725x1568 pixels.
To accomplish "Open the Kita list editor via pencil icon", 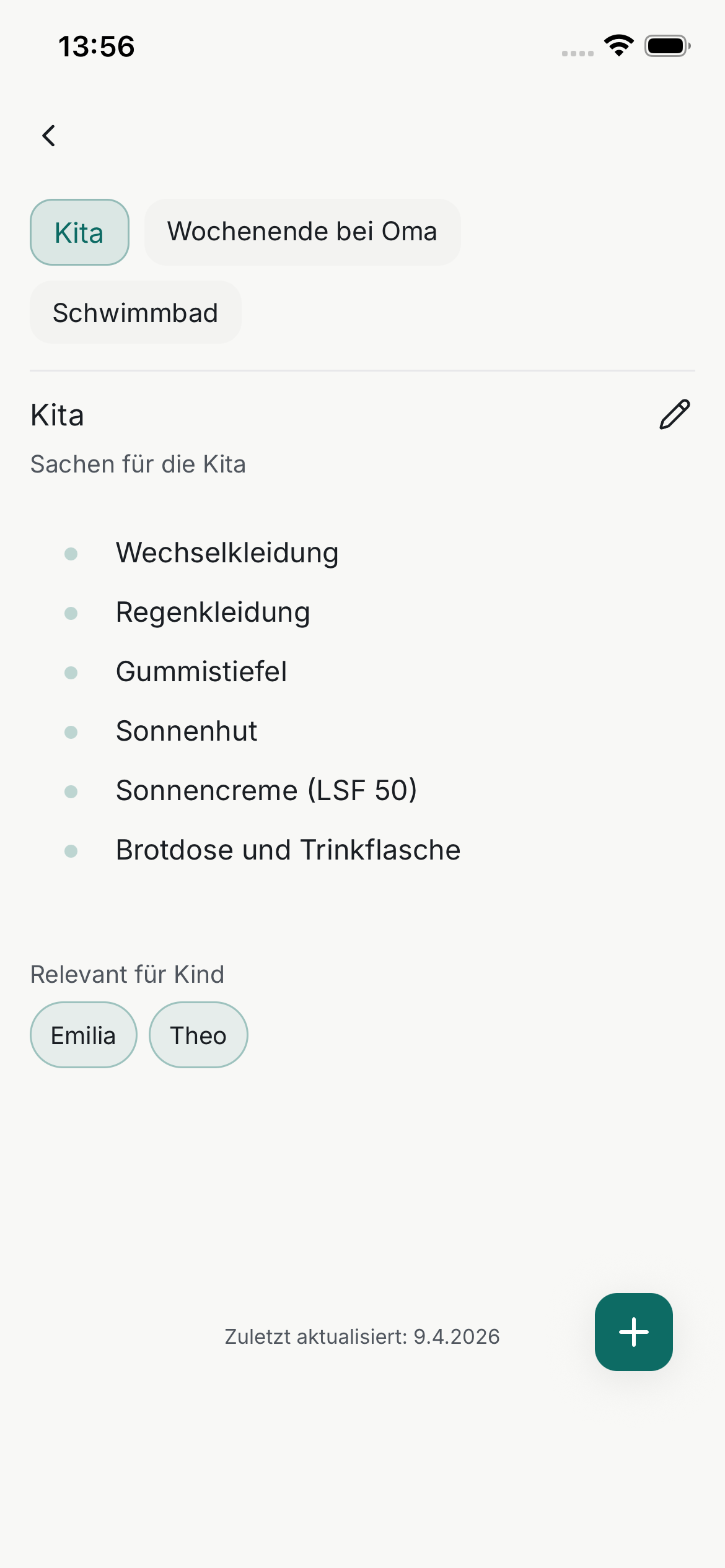I will click(673, 415).
